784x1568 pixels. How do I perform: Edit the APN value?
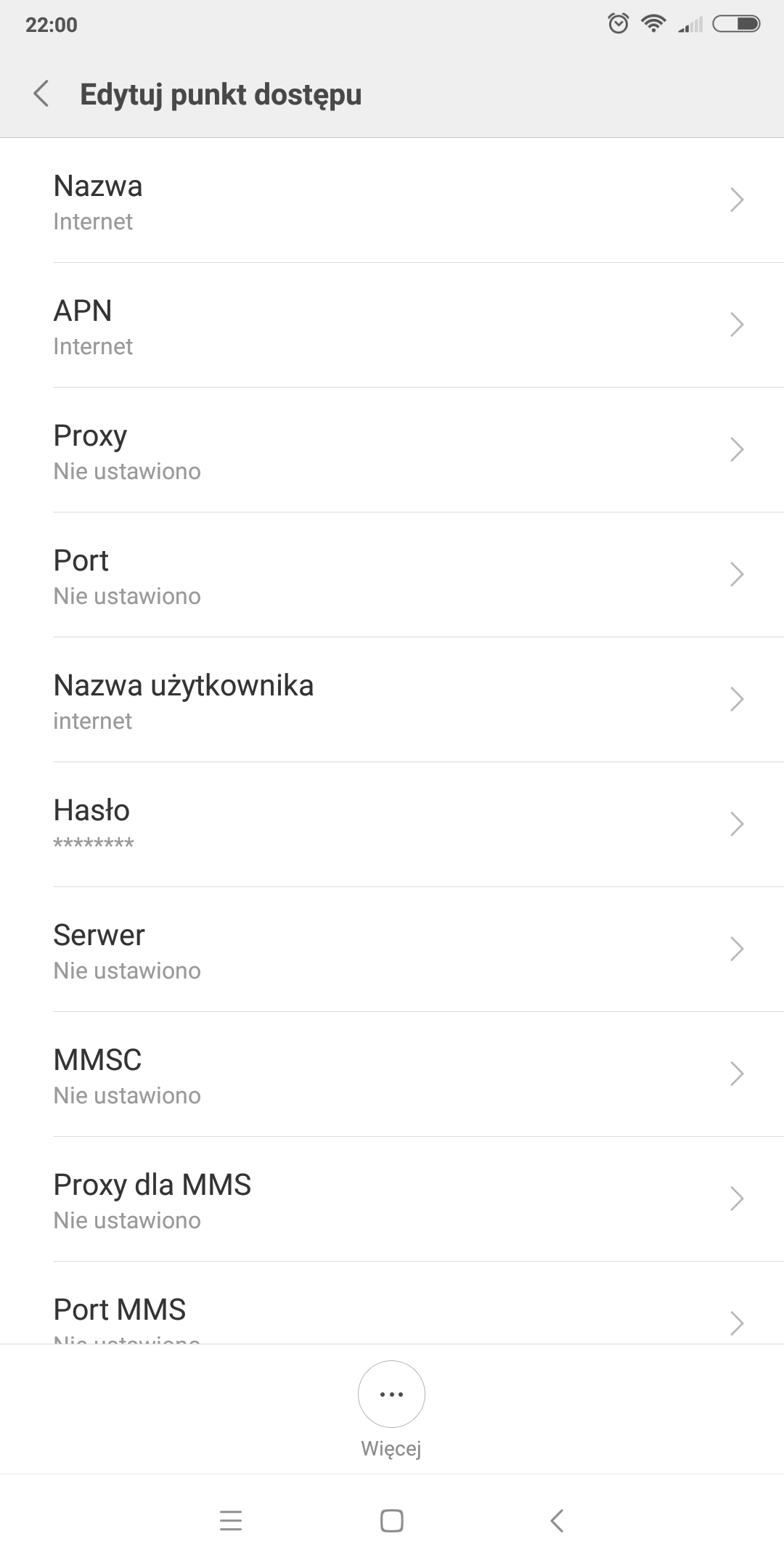(x=392, y=325)
